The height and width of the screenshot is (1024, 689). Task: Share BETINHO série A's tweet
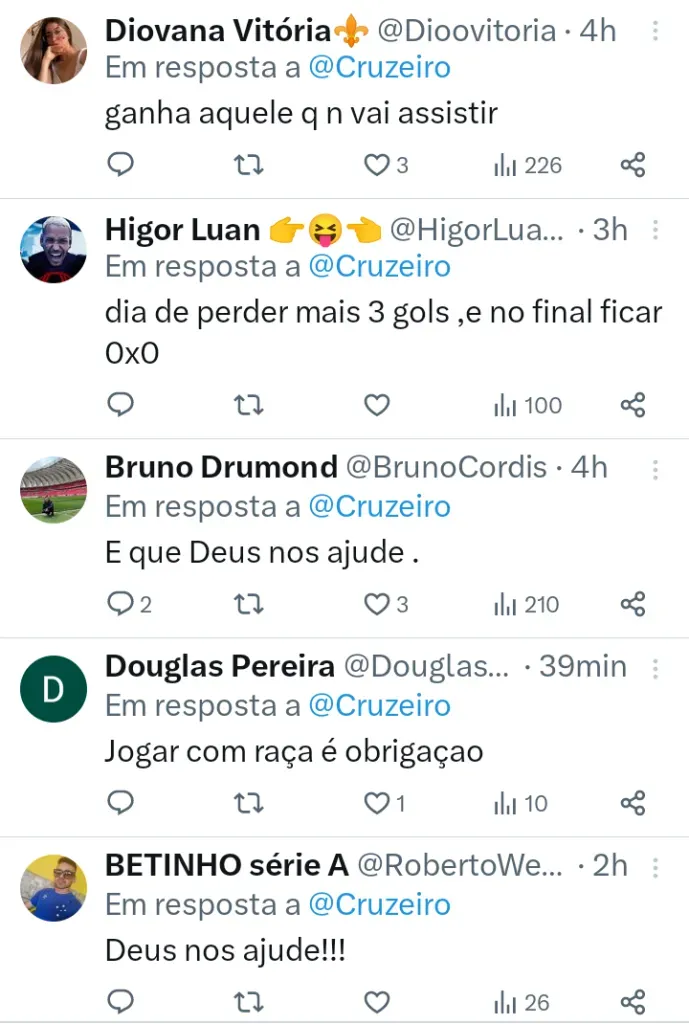[x=633, y=1001]
